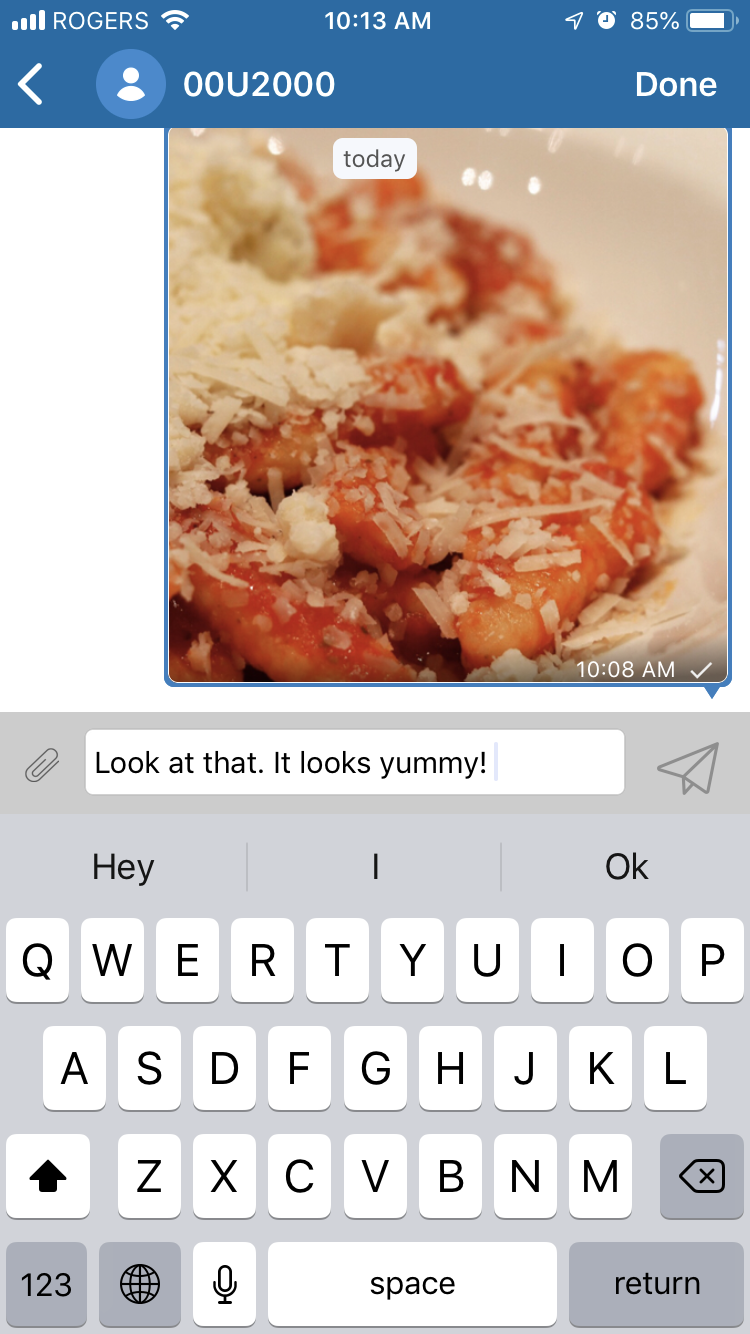Tap Done in the header

click(x=675, y=85)
